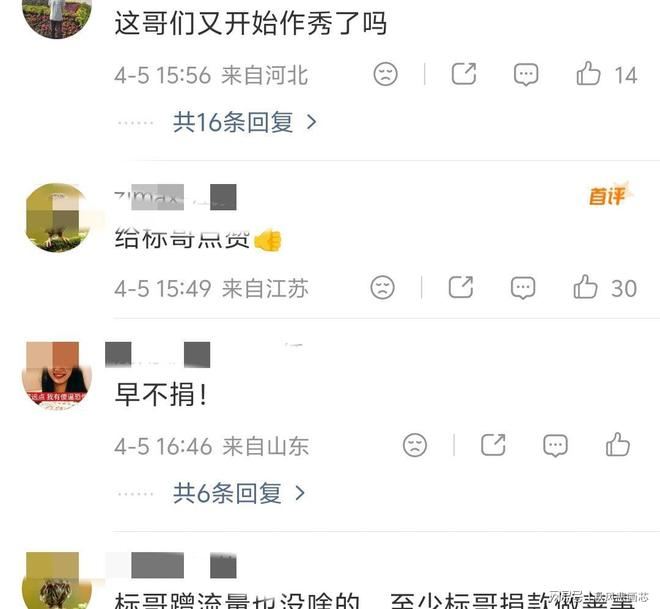Tap the frown-face icon on the 河北 comment
Viewport: 660px width, 609px height.
pyautogui.click(x=385, y=74)
